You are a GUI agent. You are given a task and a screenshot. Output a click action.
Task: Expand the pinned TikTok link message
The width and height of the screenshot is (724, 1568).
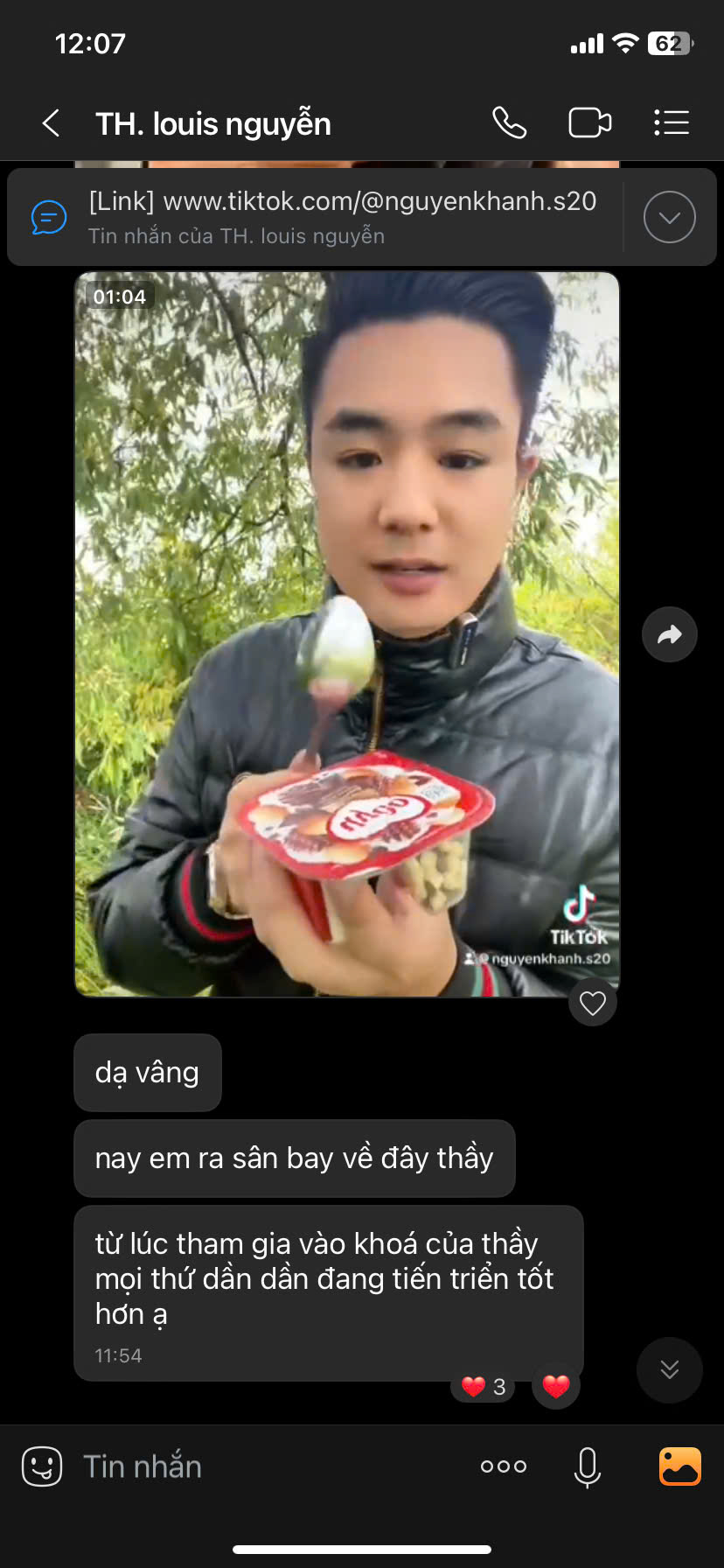tap(670, 217)
